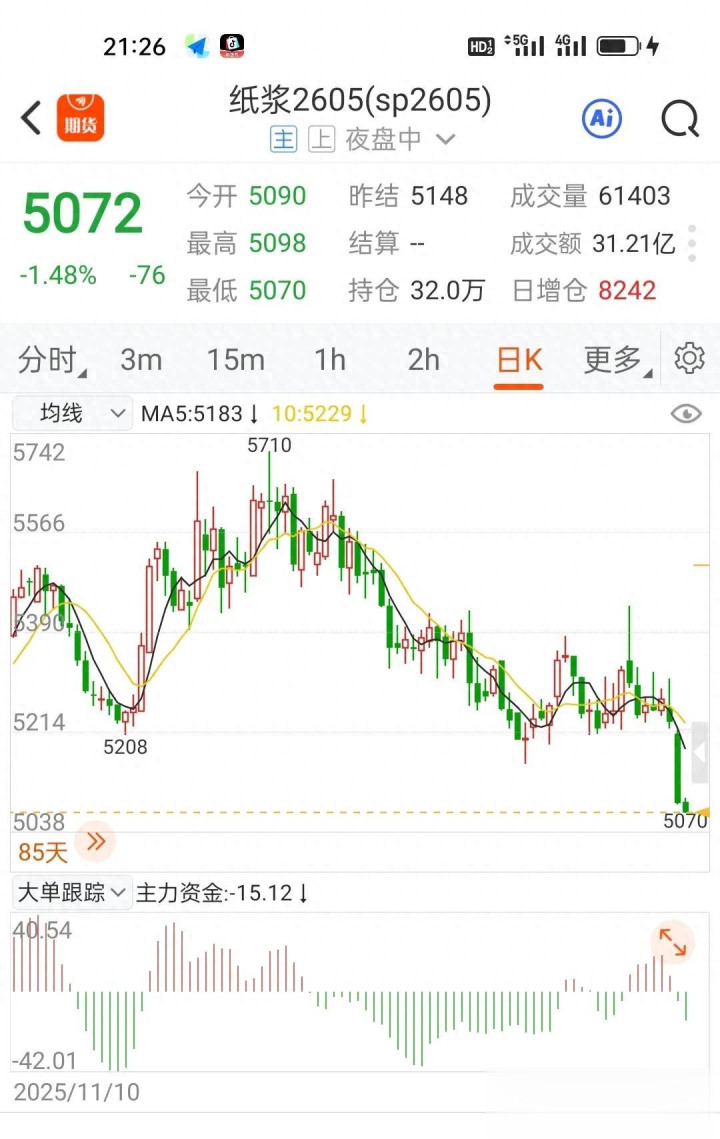The height and width of the screenshot is (1139, 720).
Task: Switch to the 1h chart
Action: coord(329,360)
